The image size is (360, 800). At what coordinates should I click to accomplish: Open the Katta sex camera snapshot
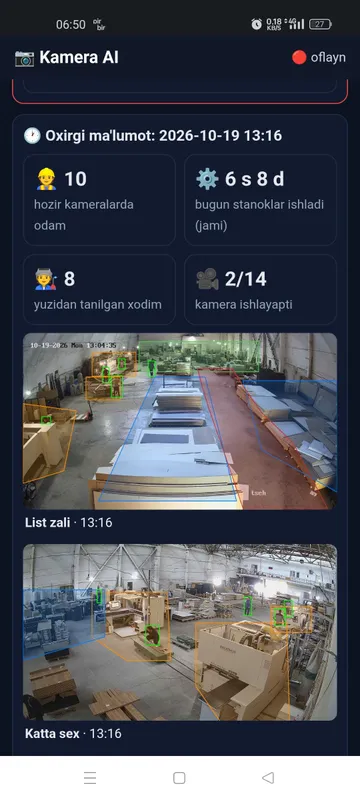180,632
